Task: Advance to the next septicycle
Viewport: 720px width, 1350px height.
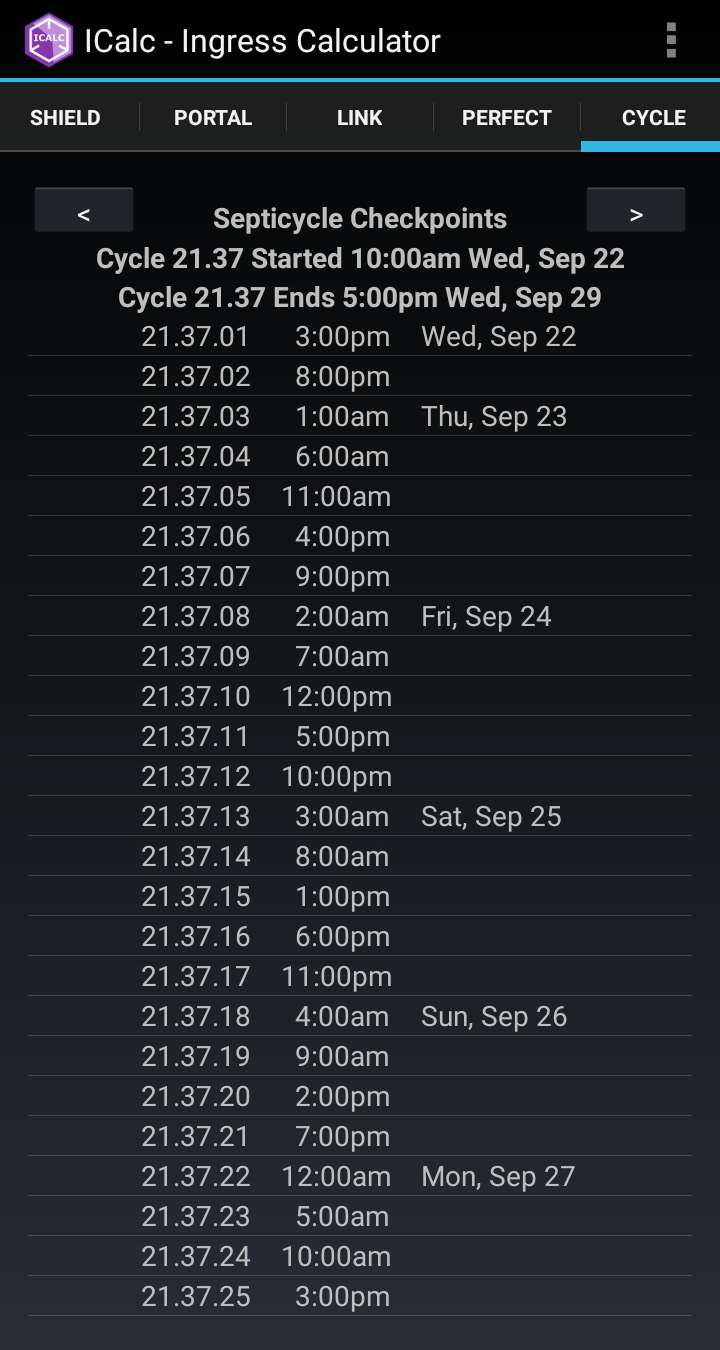Action: [x=636, y=211]
